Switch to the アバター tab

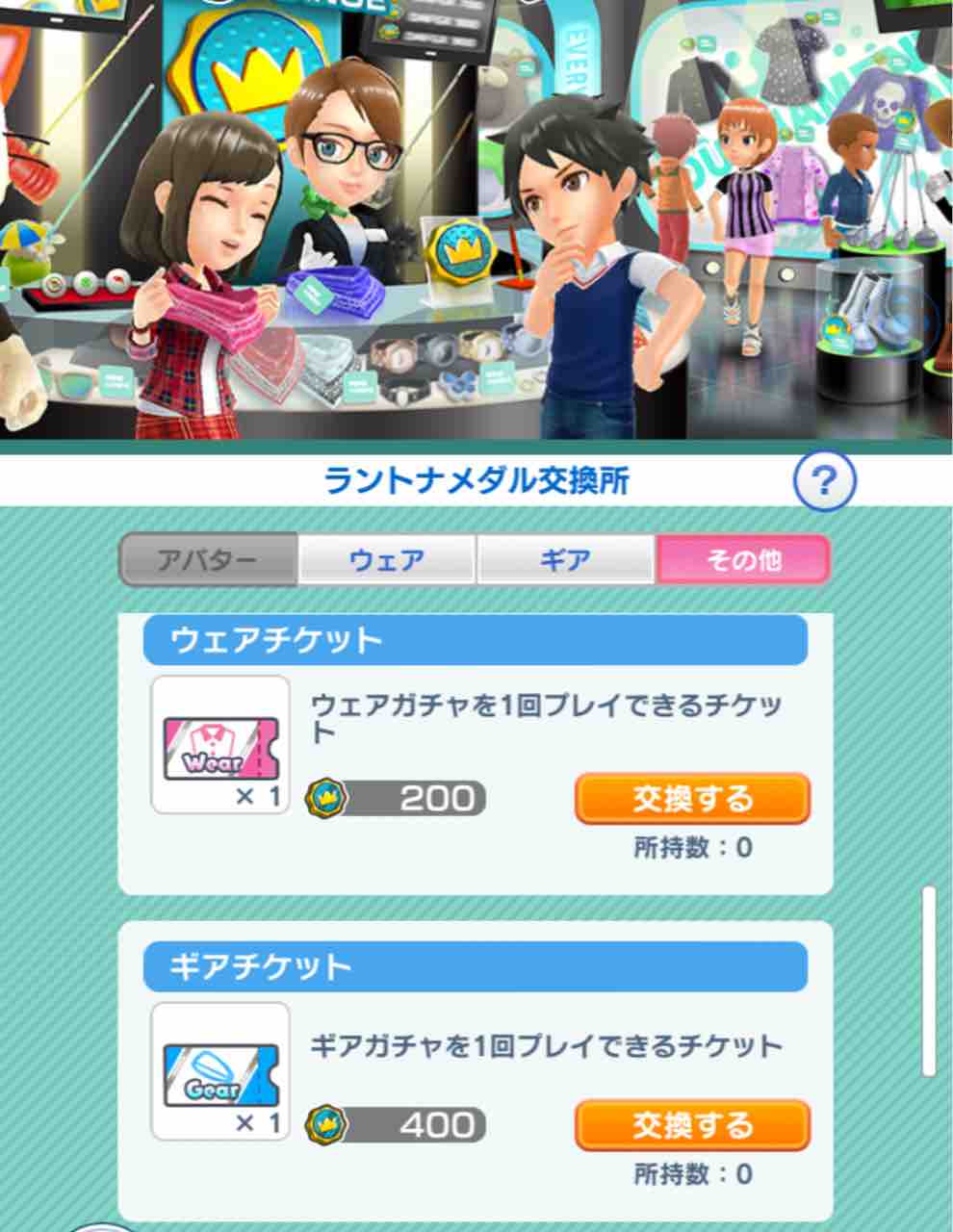tap(207, 556)
